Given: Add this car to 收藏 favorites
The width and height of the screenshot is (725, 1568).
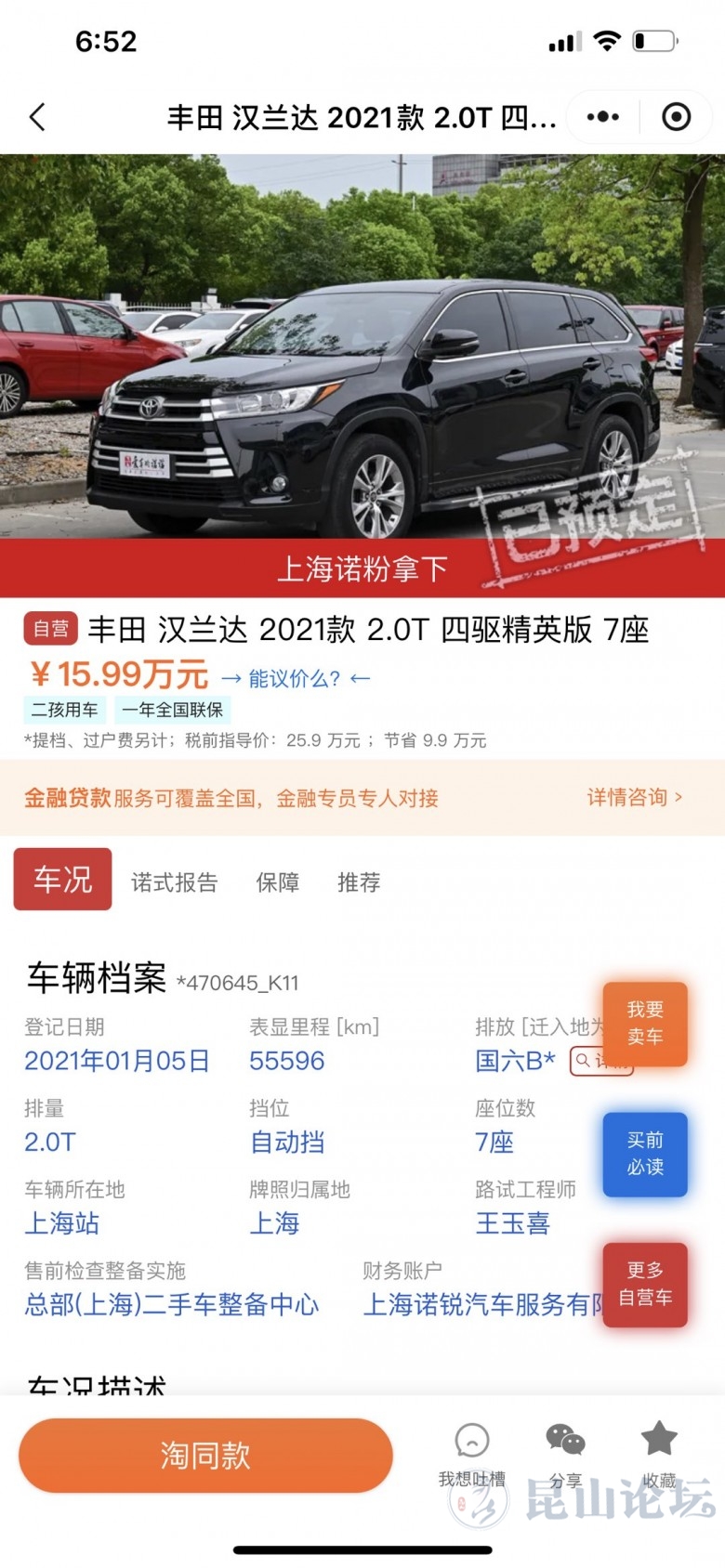Looking at the screenshot, I should click(659, 1453).
